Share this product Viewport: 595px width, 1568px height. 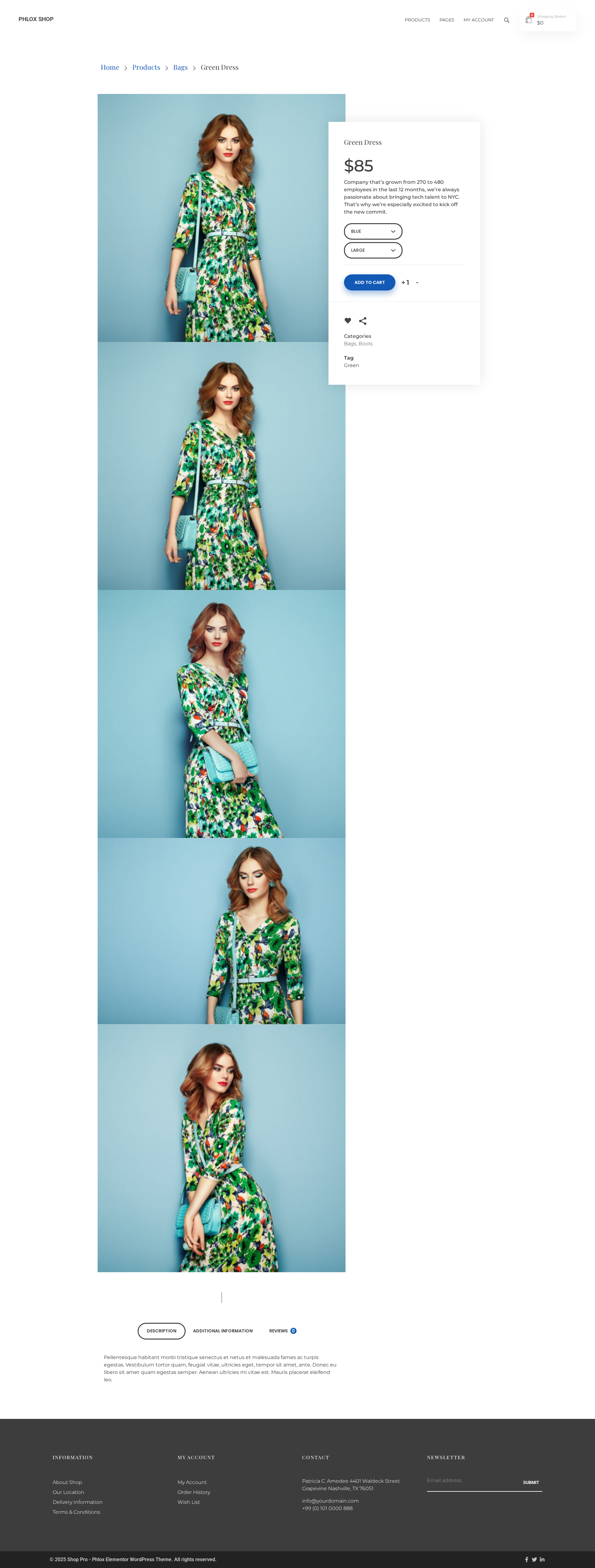[363, 321]
